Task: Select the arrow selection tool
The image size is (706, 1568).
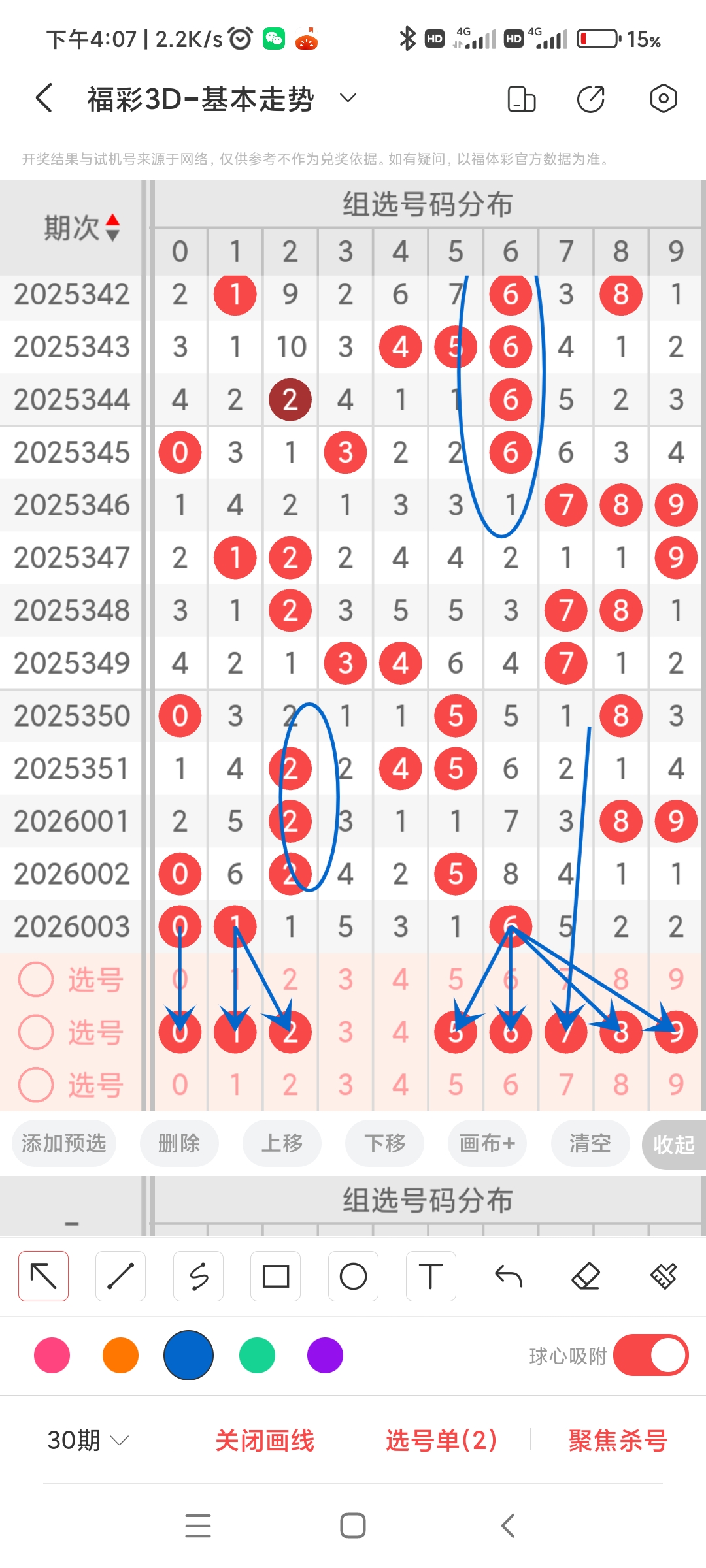Action: point(43,1275)
